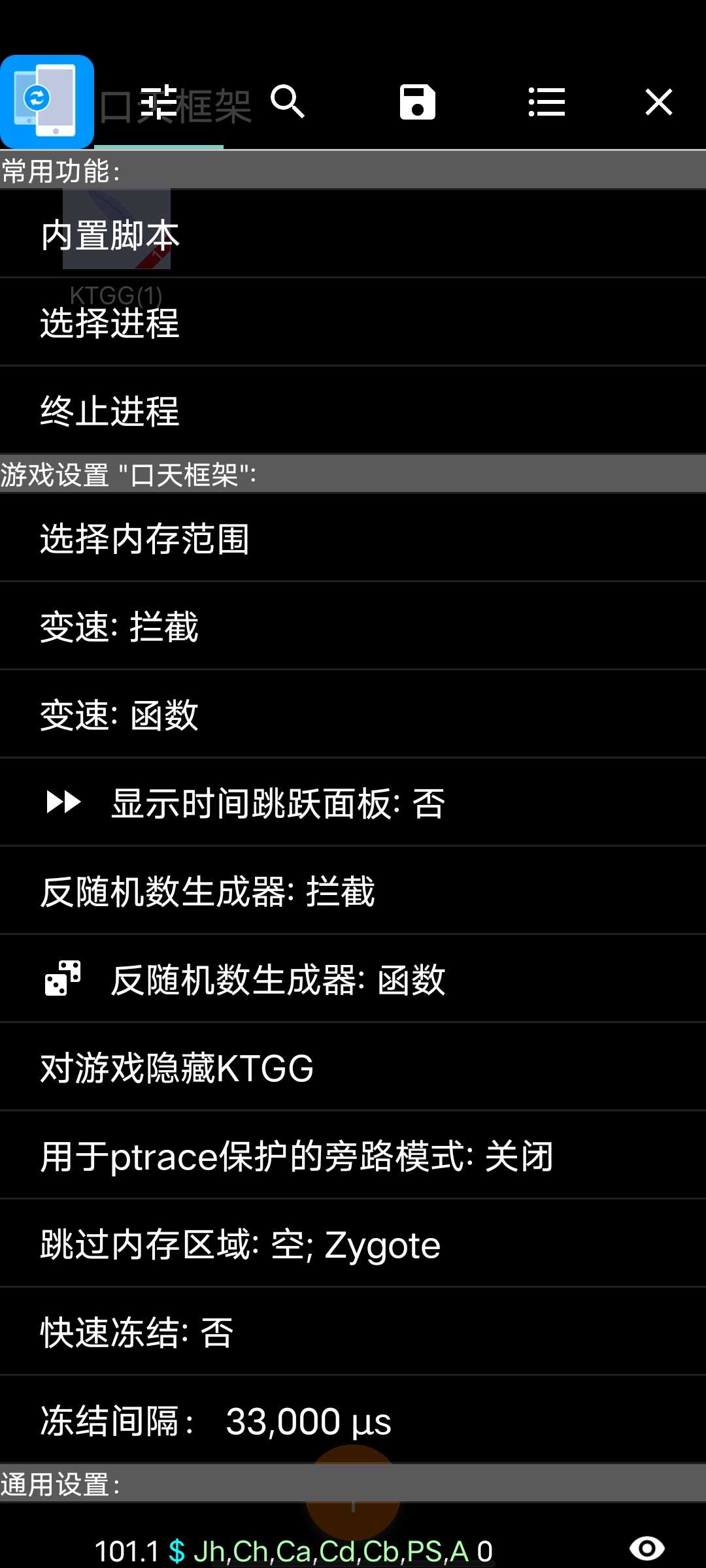Open the search magnifier icon
Viewport: 706px width, 1568px height.
tap(288, 102)
